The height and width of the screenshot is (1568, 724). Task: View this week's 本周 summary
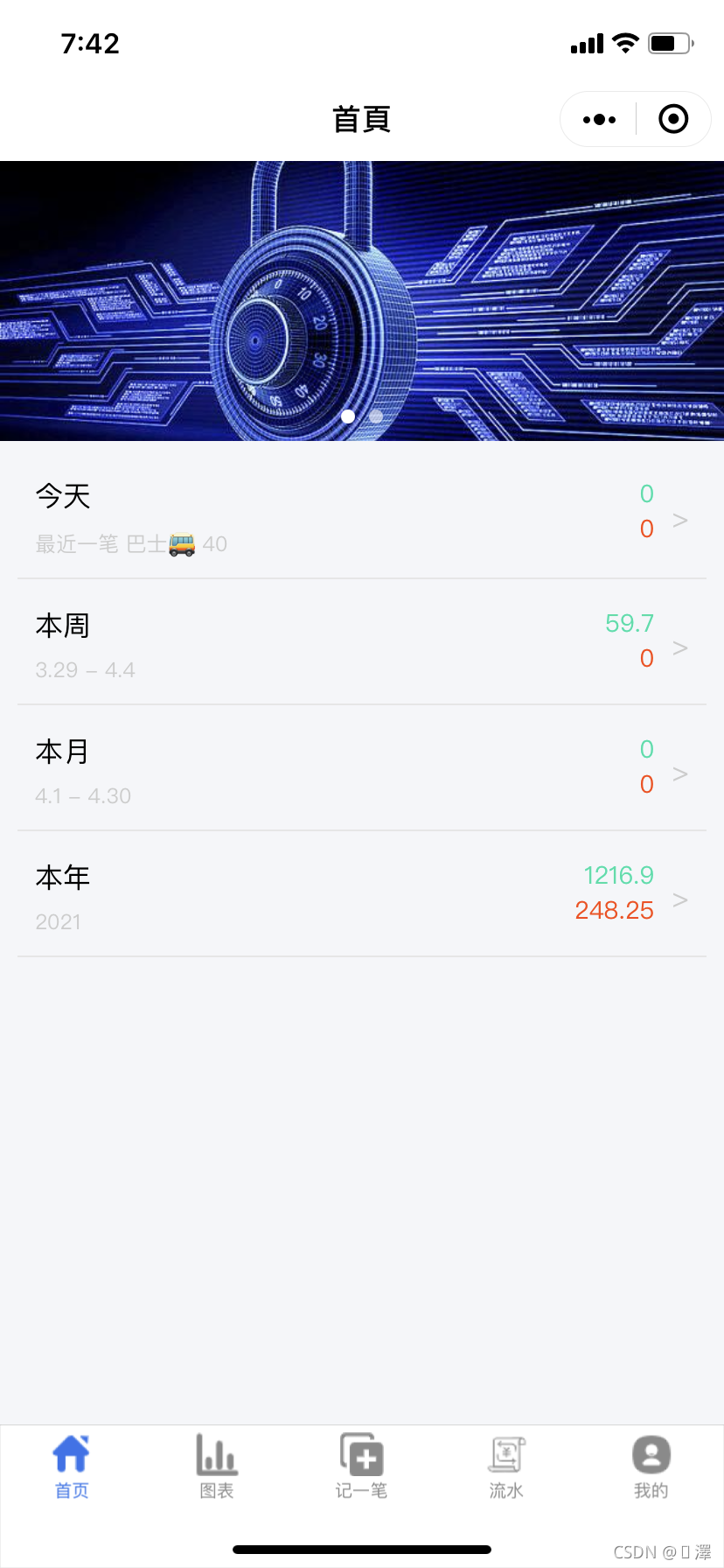pyautogui.click(x=362, y=644)
